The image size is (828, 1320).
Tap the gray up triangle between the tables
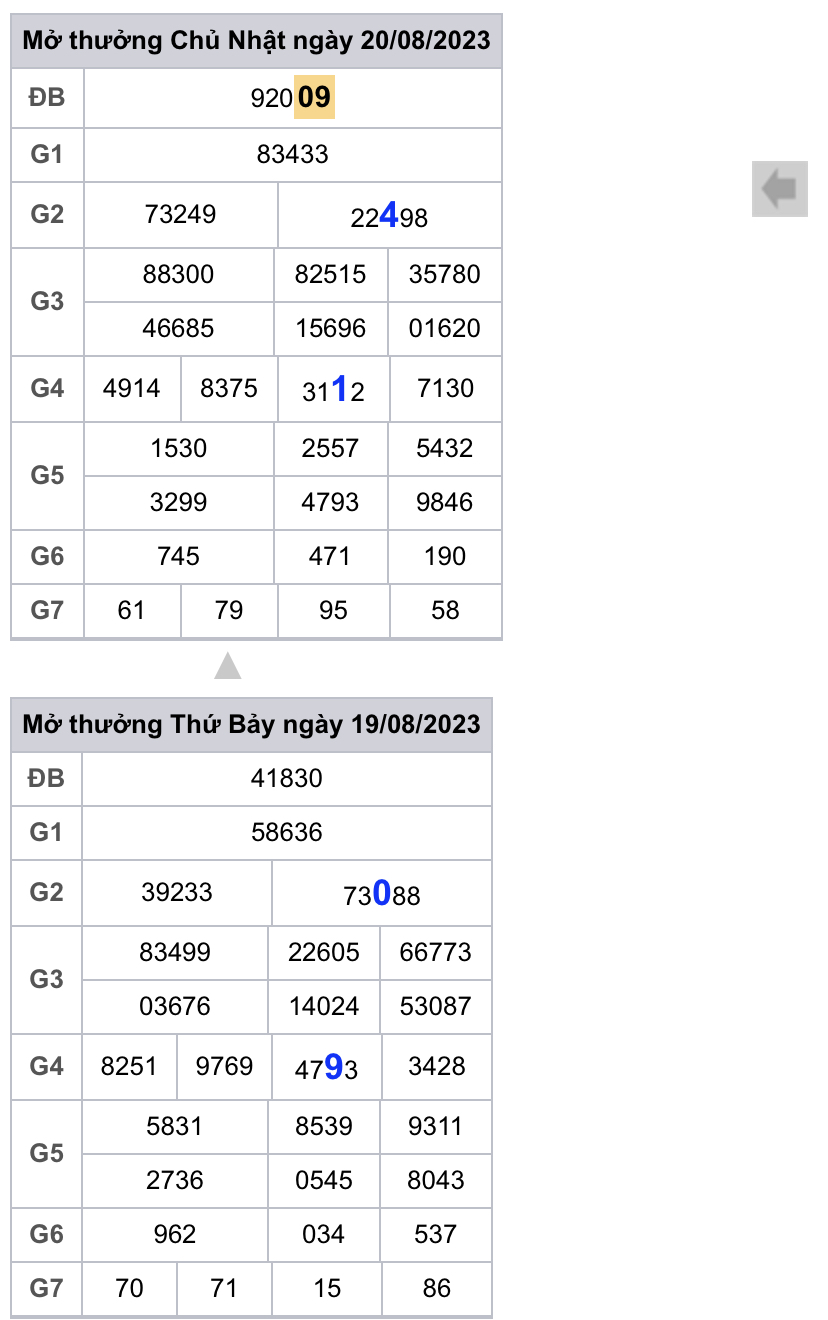[x=228, y=666]
